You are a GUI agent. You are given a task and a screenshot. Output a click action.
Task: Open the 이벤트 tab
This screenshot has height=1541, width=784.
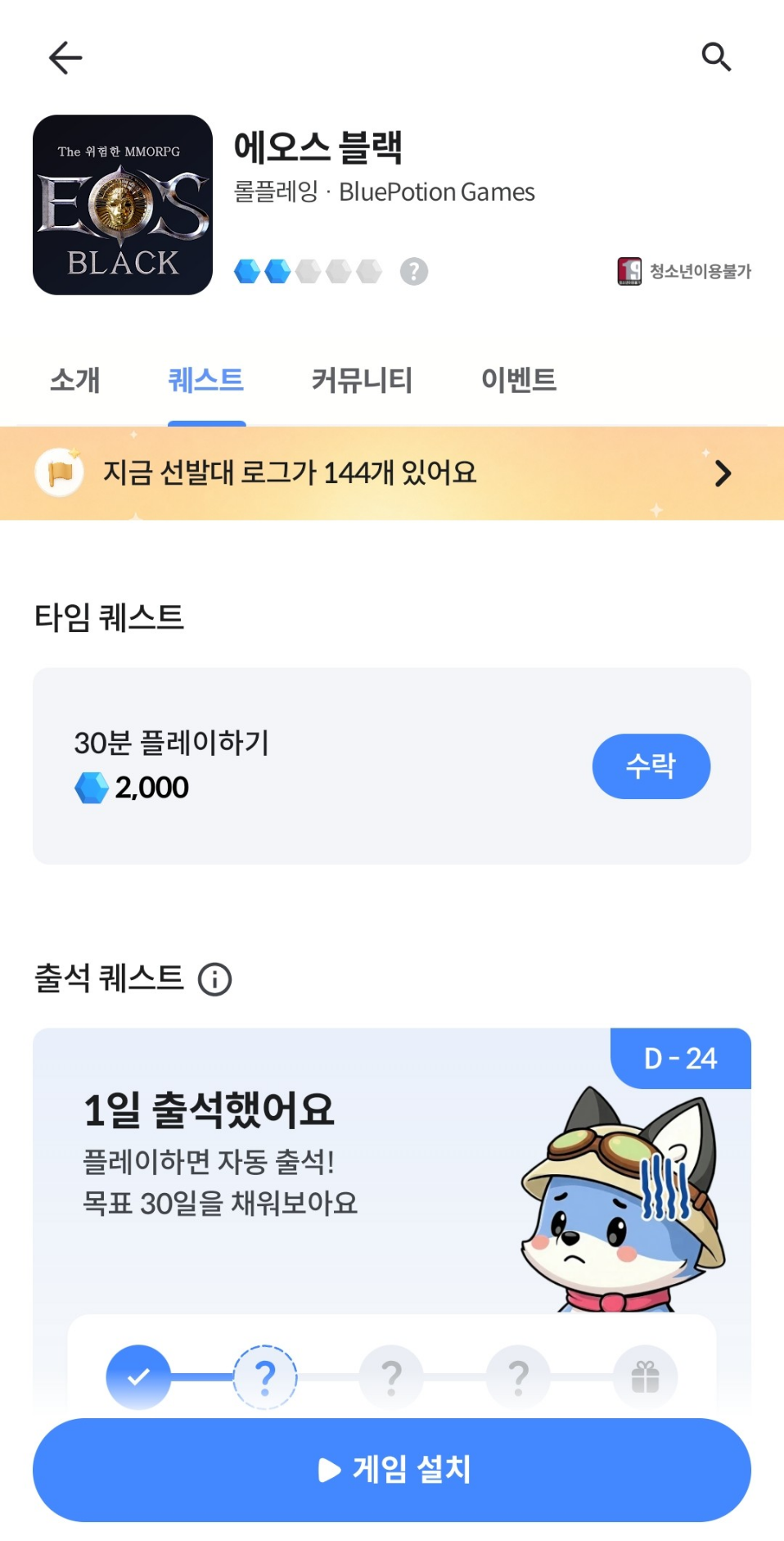519,380
